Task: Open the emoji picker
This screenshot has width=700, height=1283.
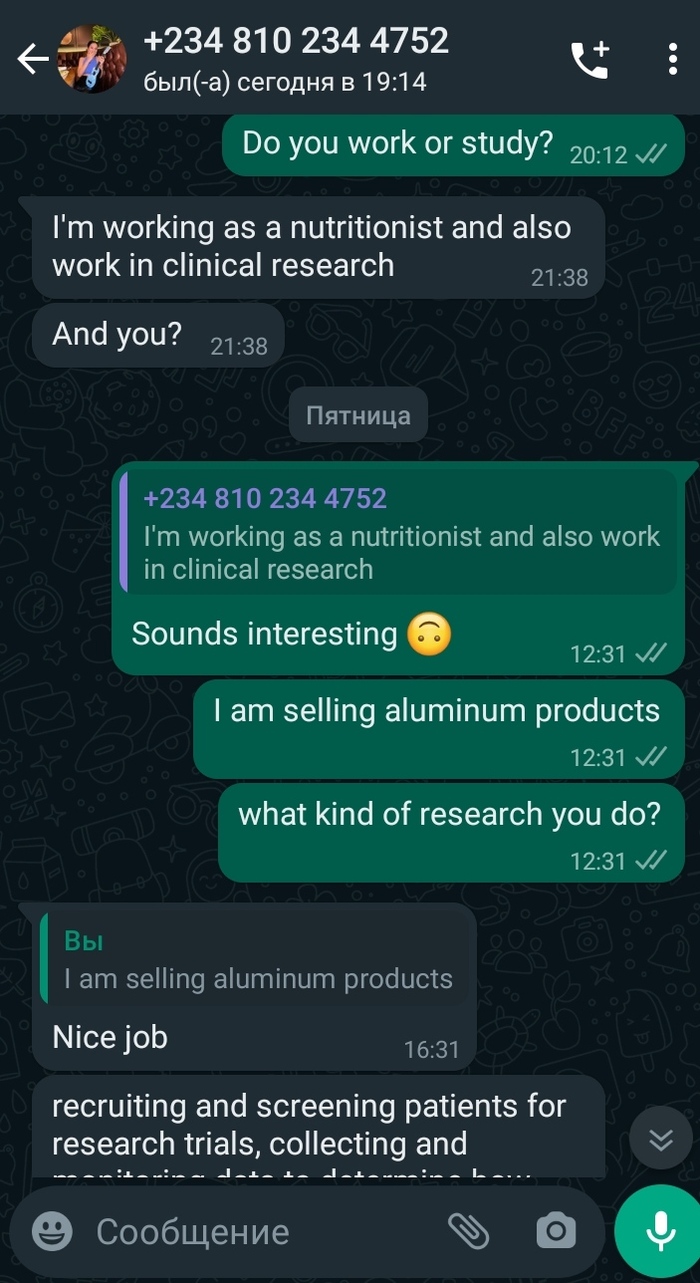Action: [52, 1231]
